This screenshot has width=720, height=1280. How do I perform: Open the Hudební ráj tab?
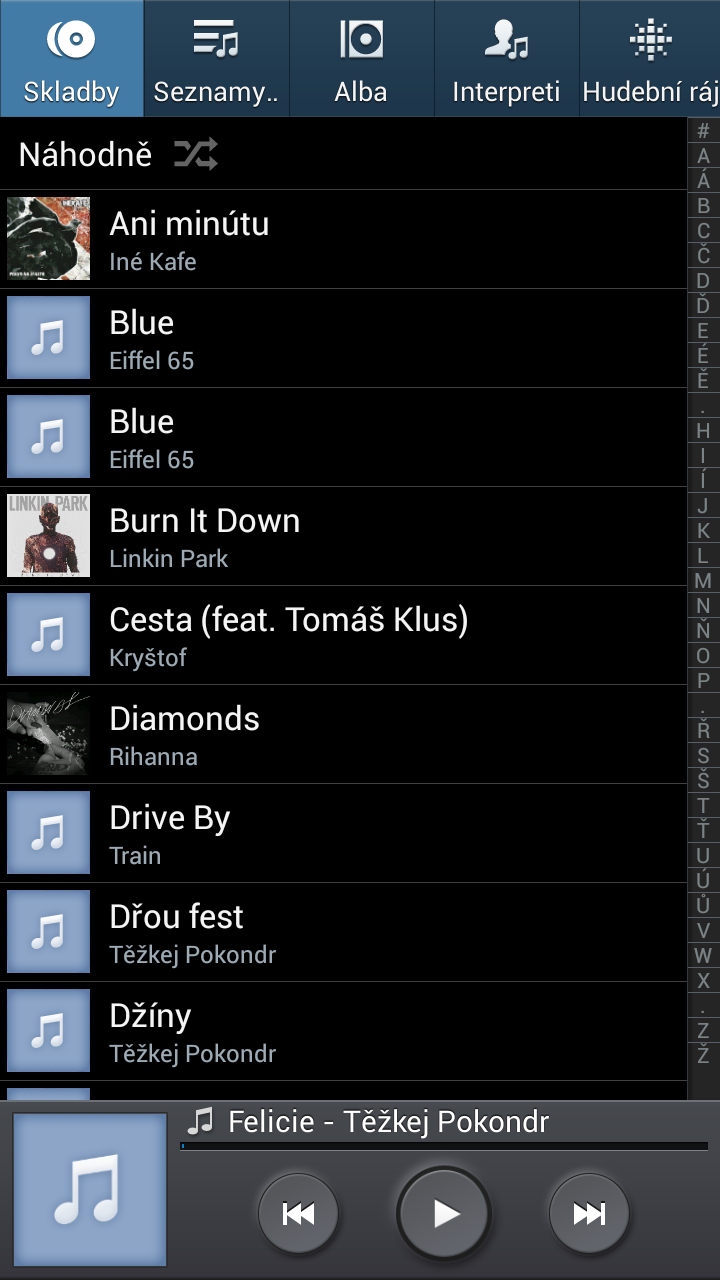(650, 58)
